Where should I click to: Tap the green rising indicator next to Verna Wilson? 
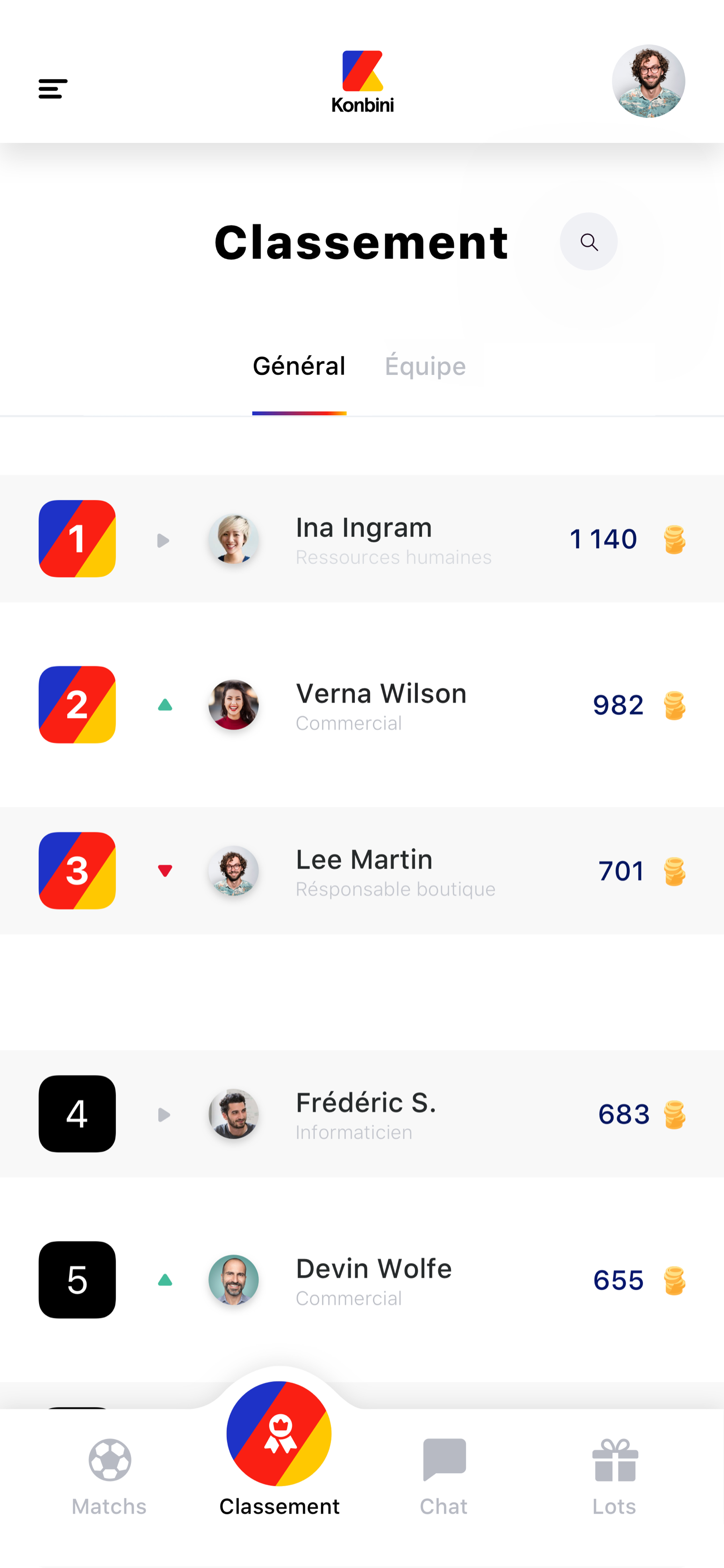point(164,705)
